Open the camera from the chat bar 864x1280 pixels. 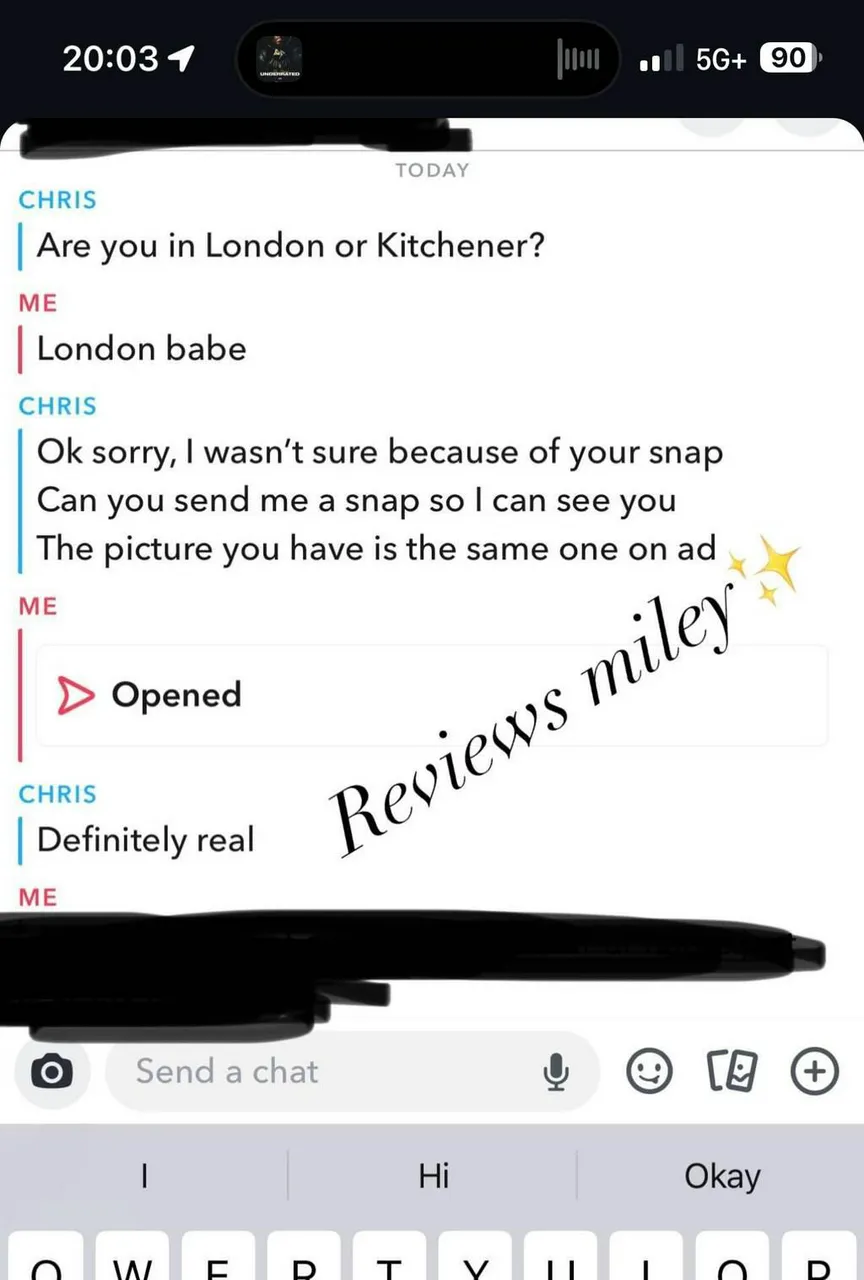pyautogui.click(x=52, y=1072)
